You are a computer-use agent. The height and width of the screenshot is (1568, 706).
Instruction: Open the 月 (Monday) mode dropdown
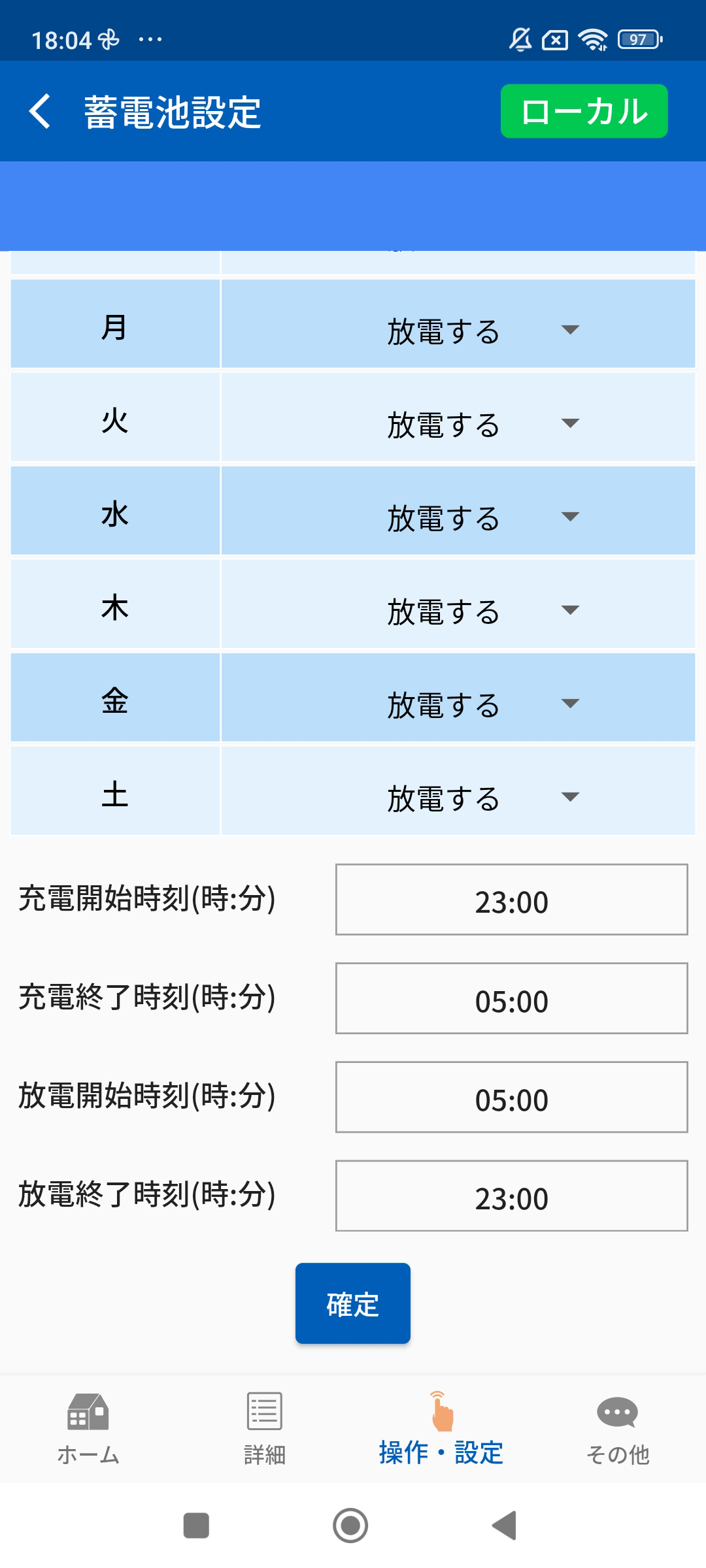(x=458, y=330)
